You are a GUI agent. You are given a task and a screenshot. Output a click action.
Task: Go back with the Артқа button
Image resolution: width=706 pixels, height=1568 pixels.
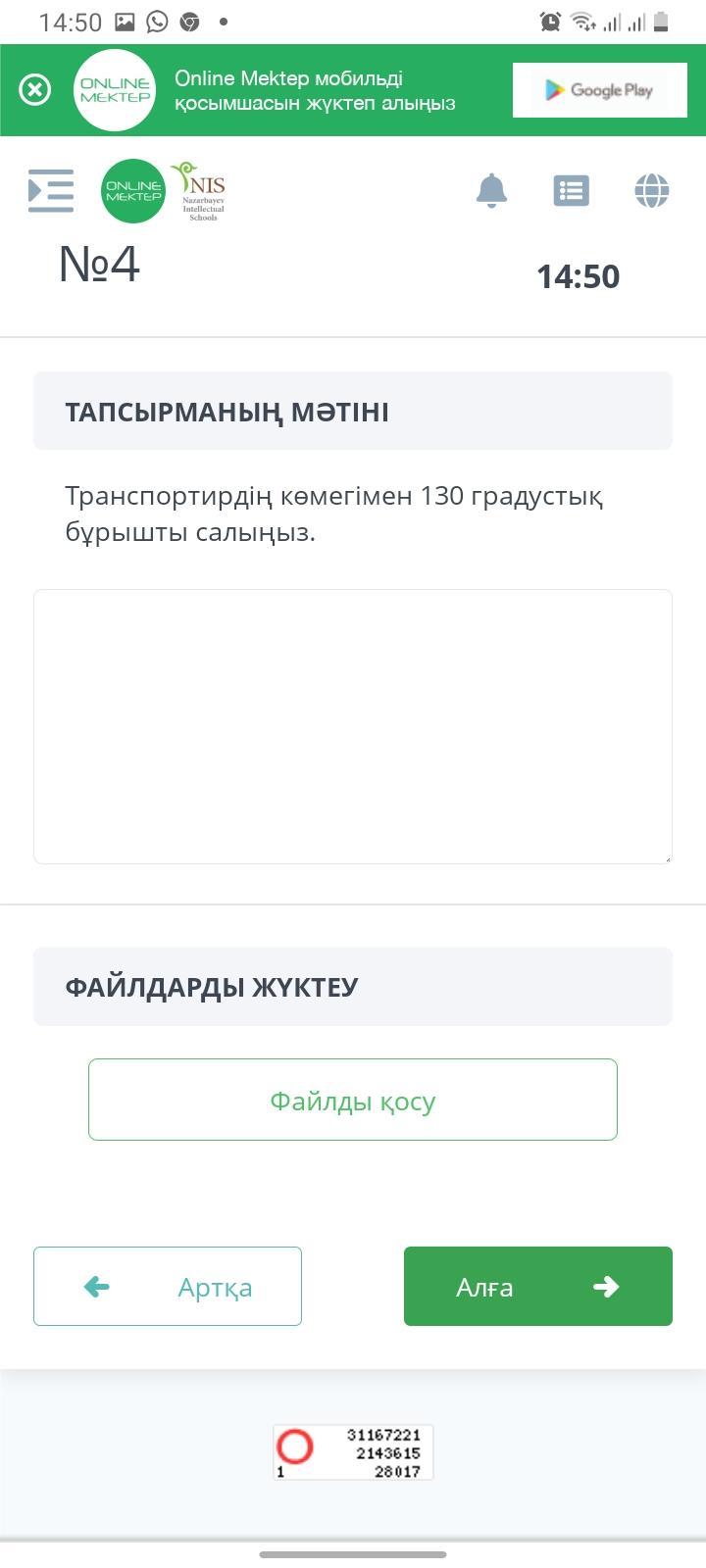[168, 1286]
